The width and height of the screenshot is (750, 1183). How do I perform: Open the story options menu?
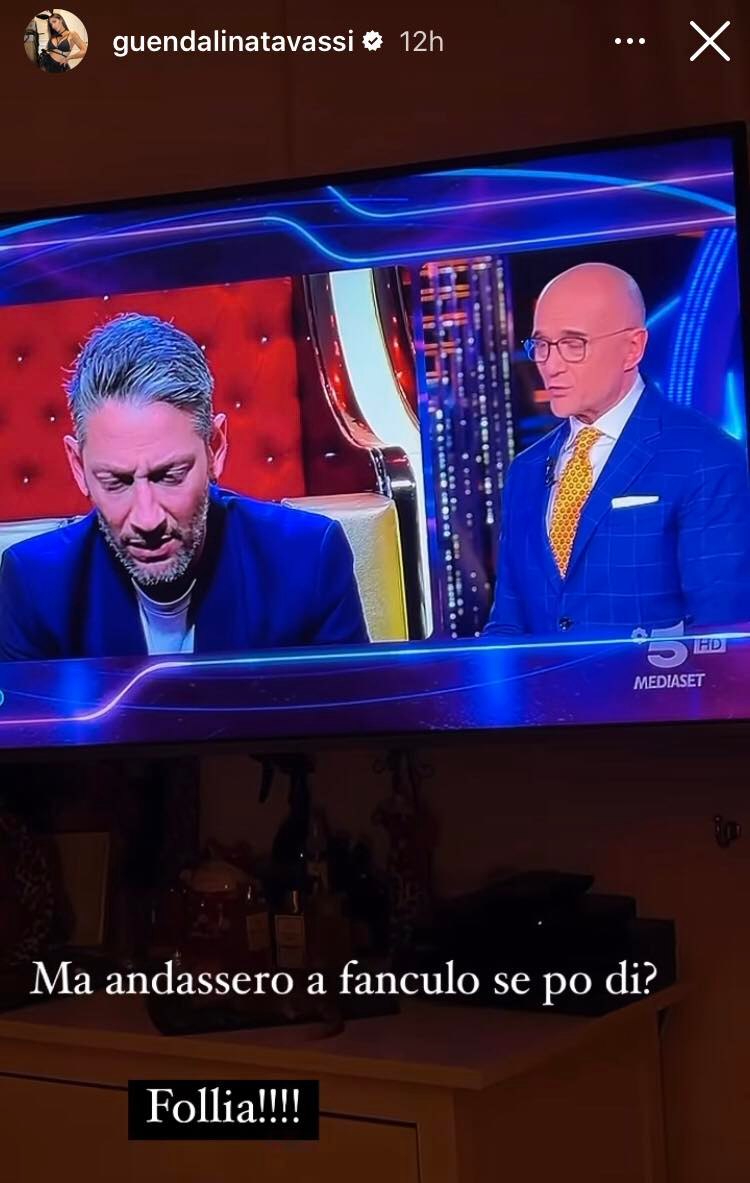click(x=630, y=42)
